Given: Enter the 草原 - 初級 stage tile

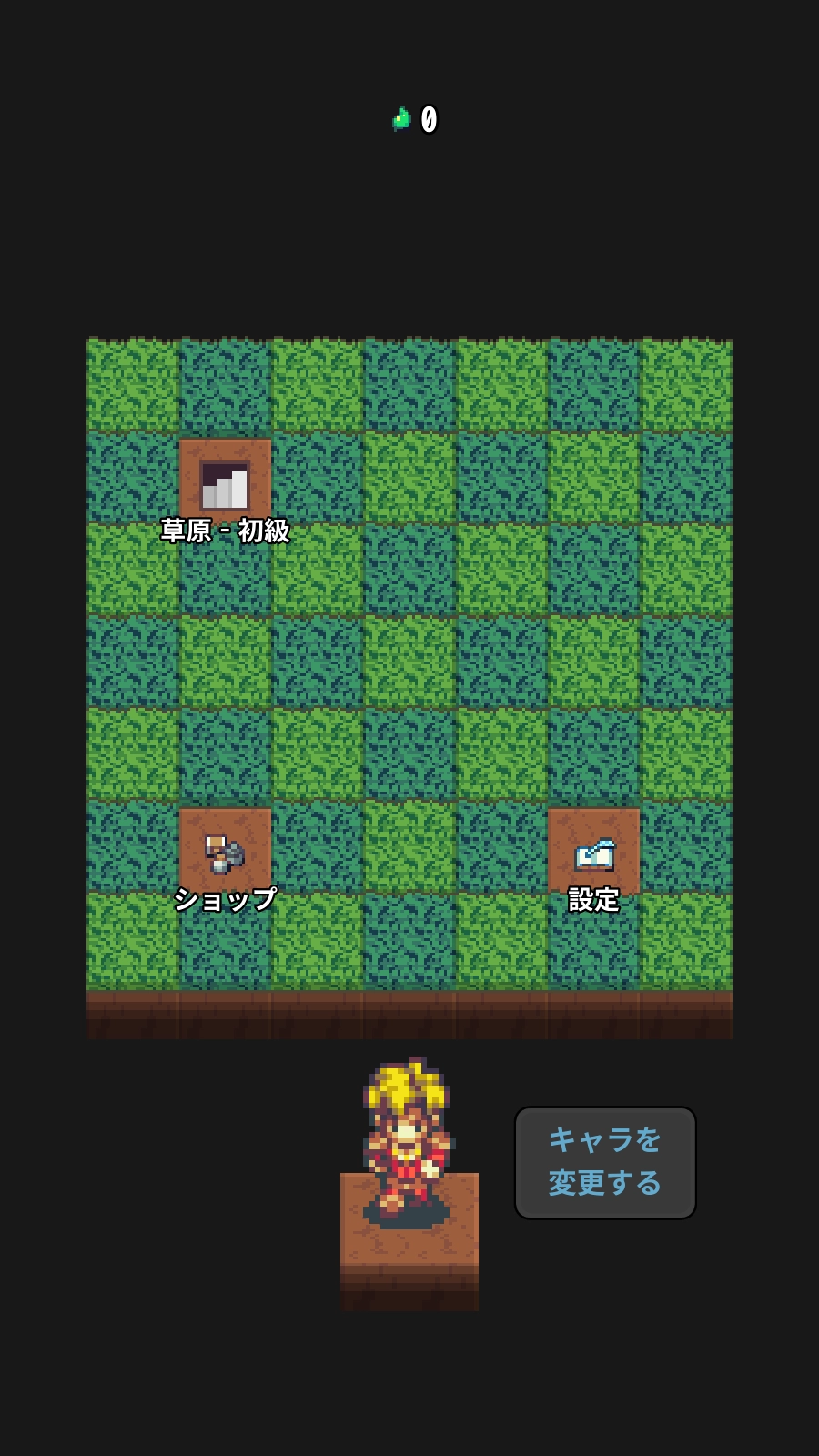Looking at the screenshot, I should pos(225,484).
